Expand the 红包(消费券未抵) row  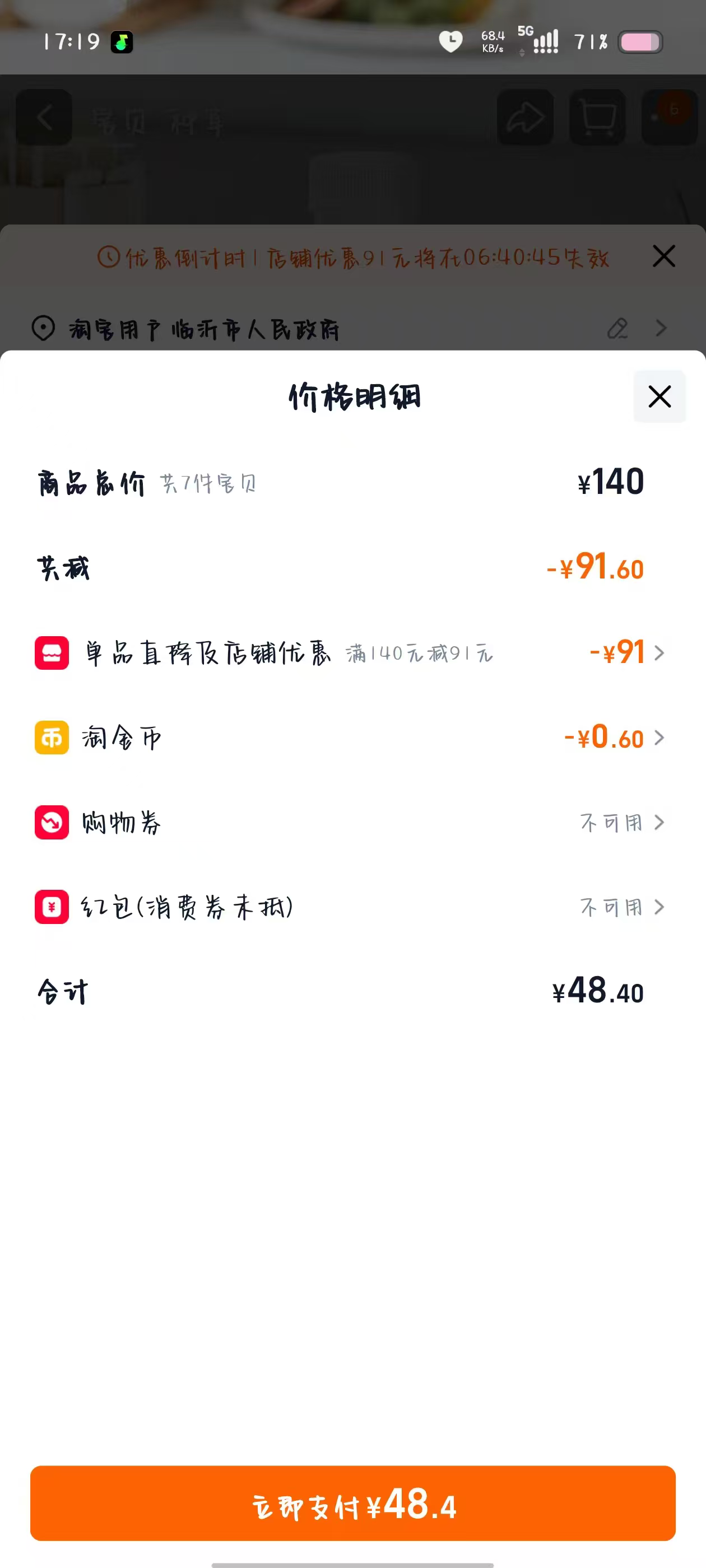click(659, 907)
